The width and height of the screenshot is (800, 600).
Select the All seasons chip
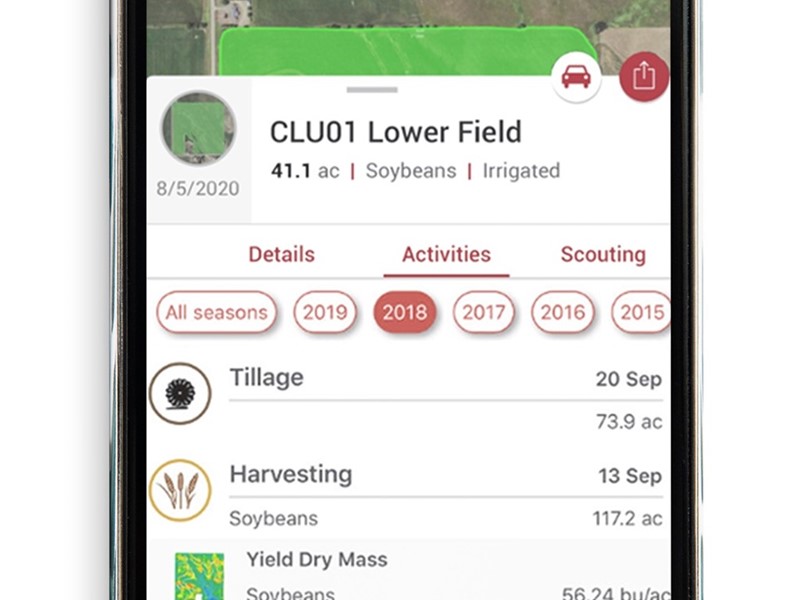[216, 312]
